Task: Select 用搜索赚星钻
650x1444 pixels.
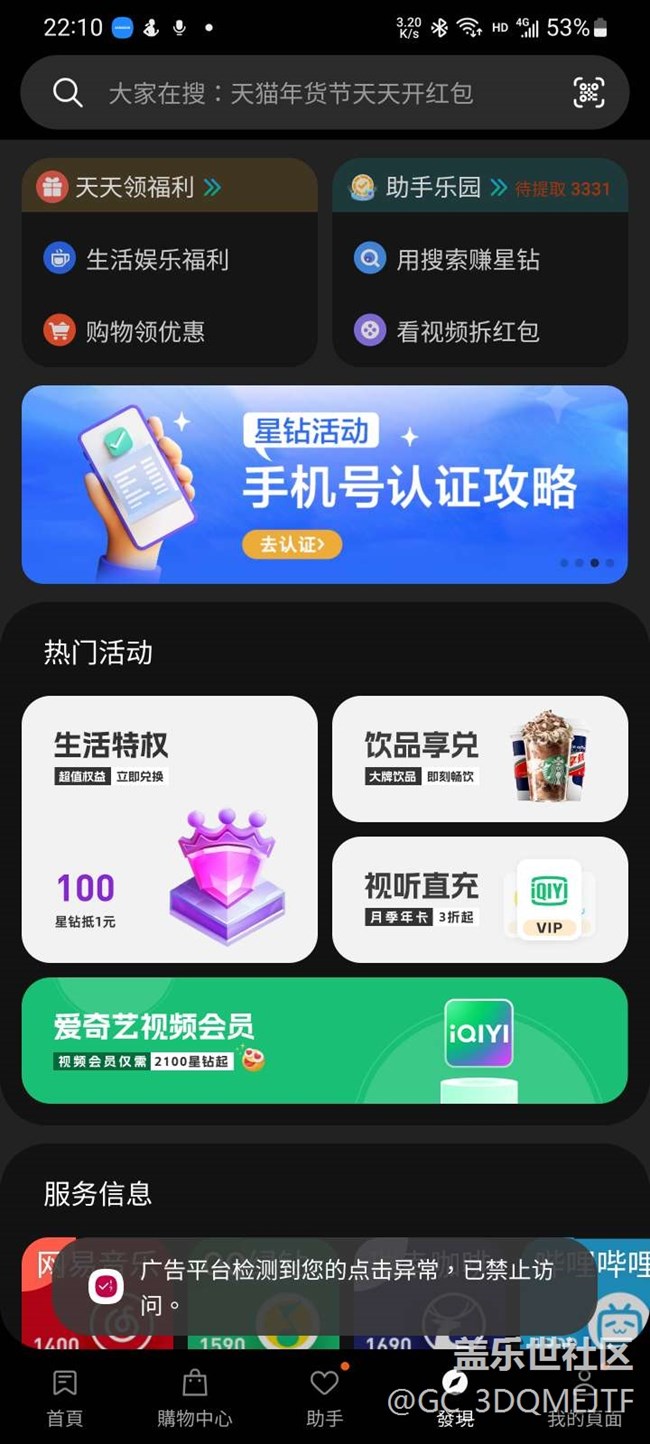Action: [447, 259]
